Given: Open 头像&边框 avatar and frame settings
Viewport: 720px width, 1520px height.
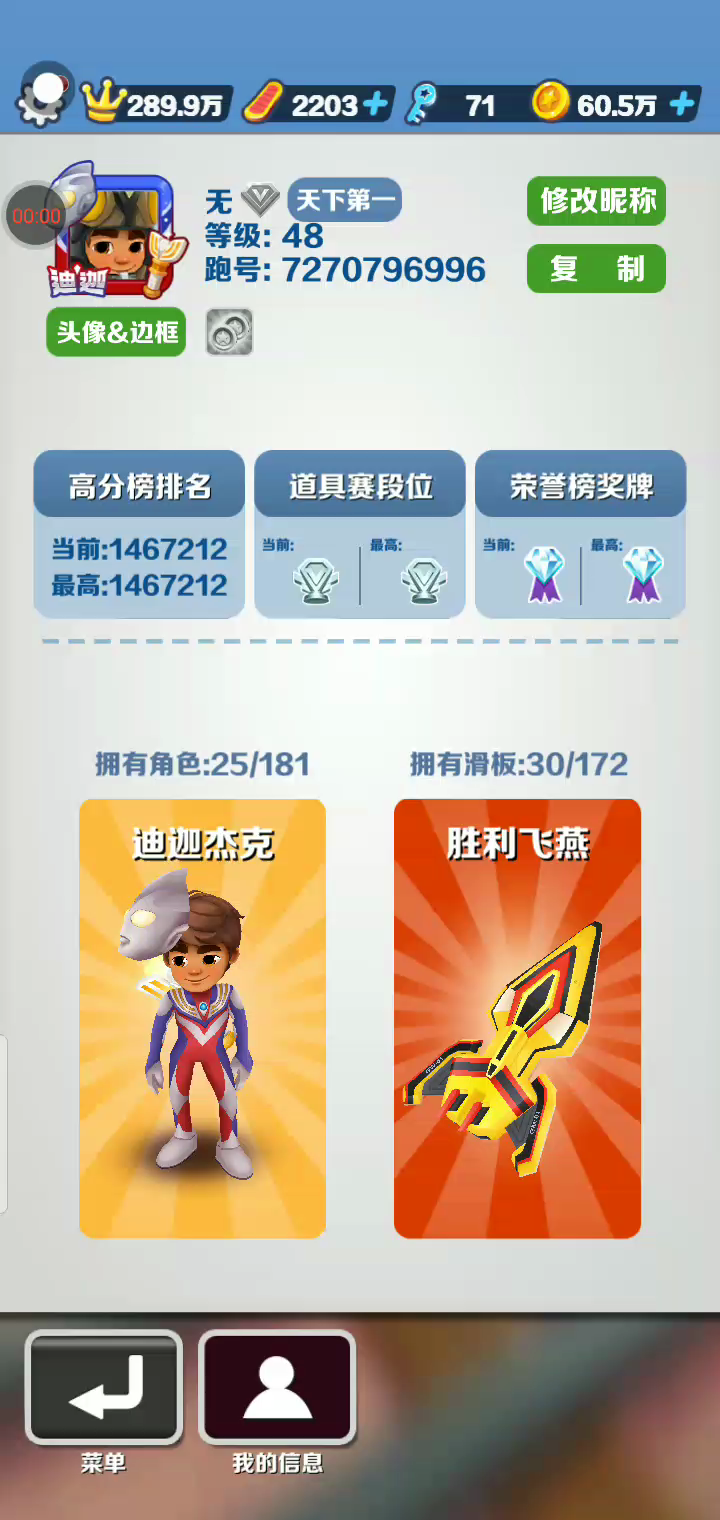Looking at the screenshot, I should coord(116,332).
